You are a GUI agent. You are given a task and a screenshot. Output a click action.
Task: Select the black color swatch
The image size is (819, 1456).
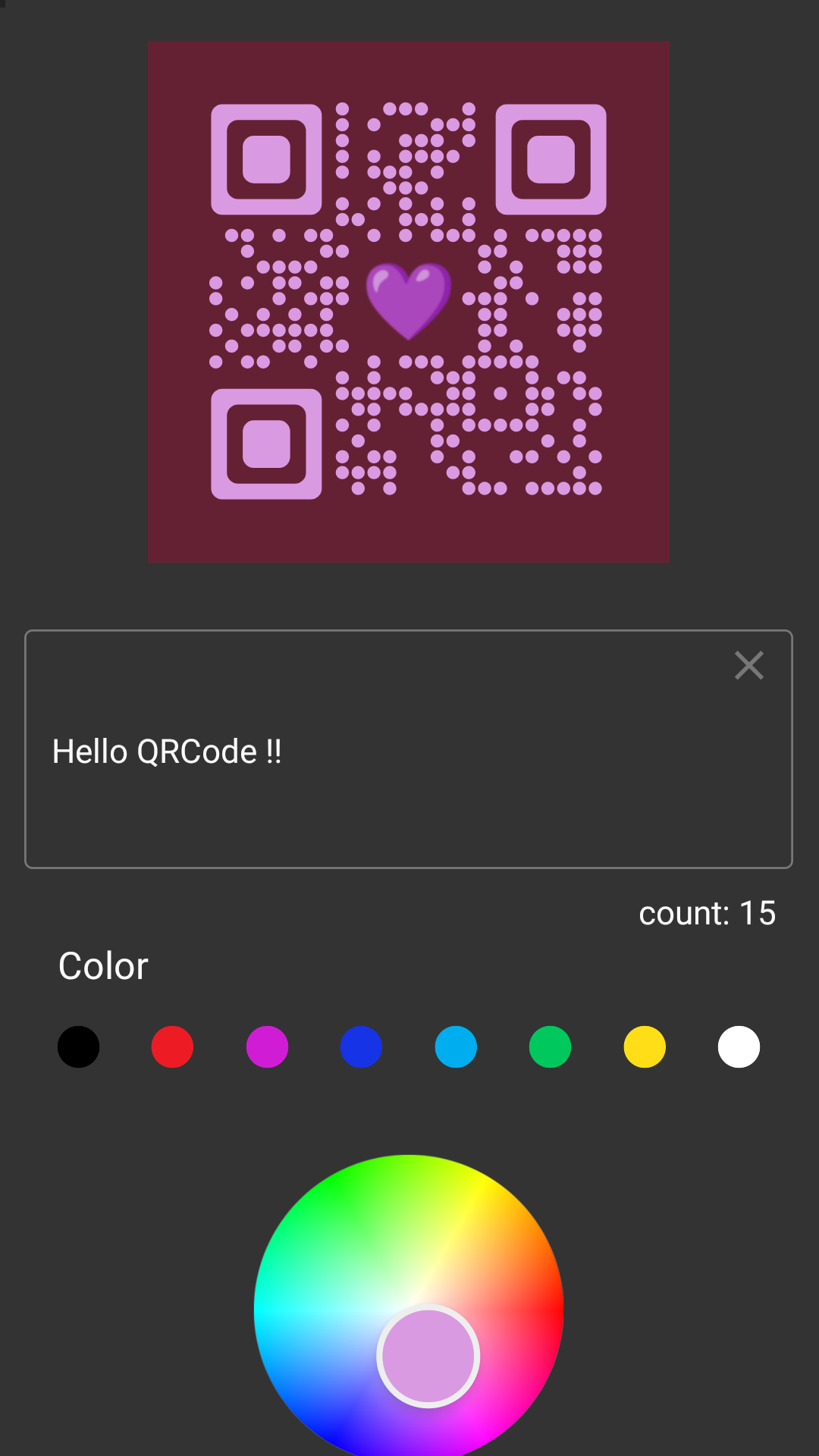79,1046
